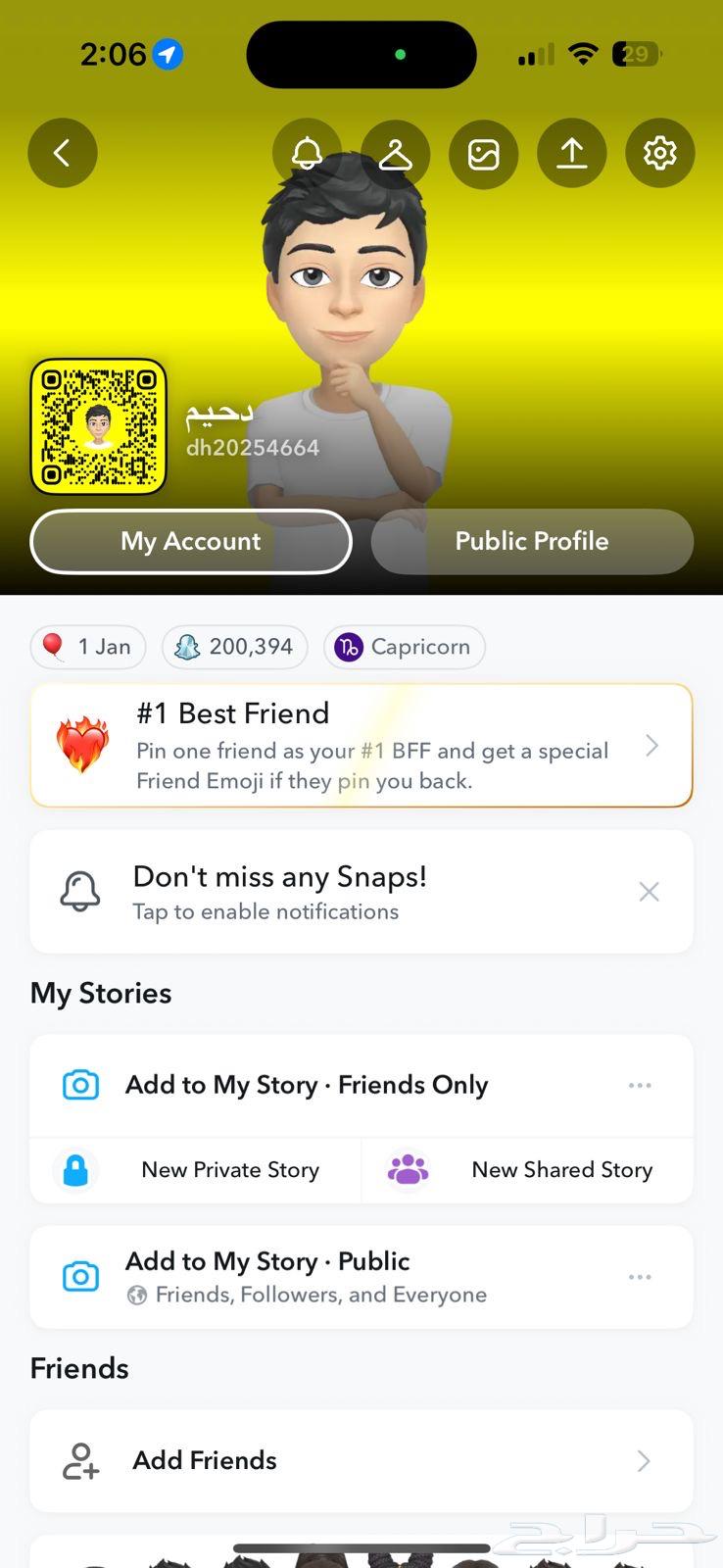The width and height of the screenshot is (723, 1568).
Task: View the 200,394 Snap score badge
Action: click(x=234, y=647)
